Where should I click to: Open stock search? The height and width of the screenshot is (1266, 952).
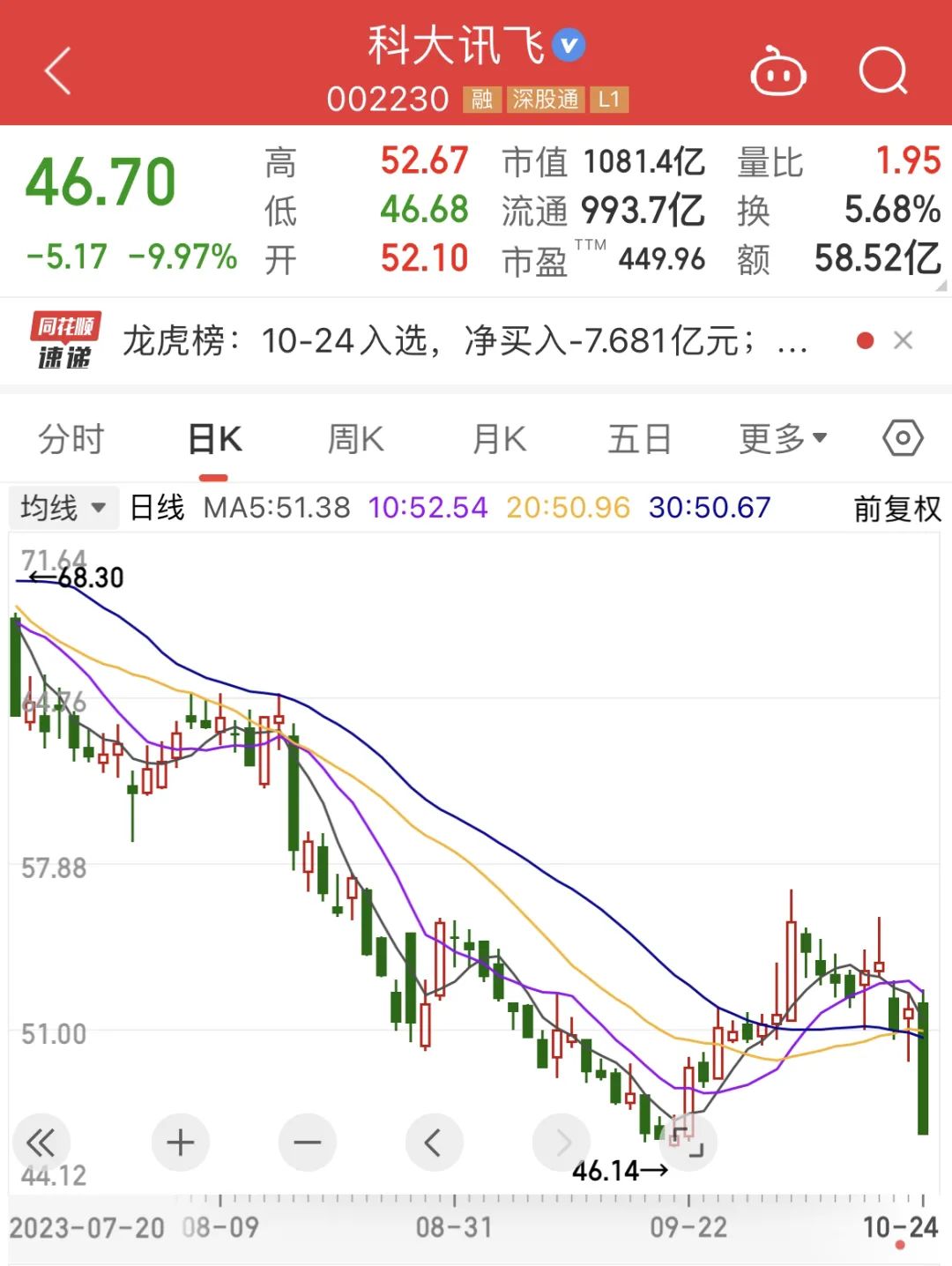pos(882,71)
